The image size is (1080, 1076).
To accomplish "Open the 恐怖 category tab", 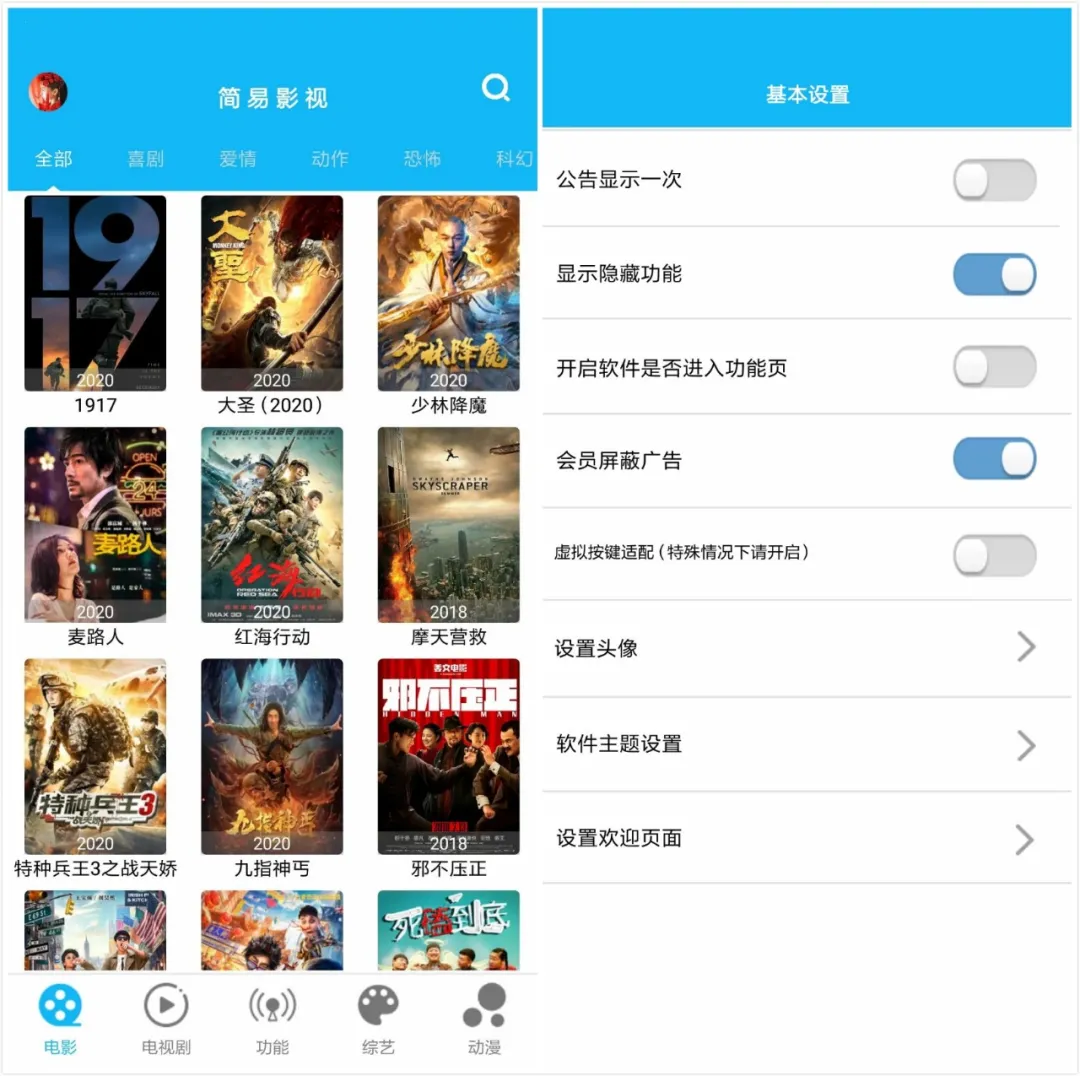I will 421,159.
